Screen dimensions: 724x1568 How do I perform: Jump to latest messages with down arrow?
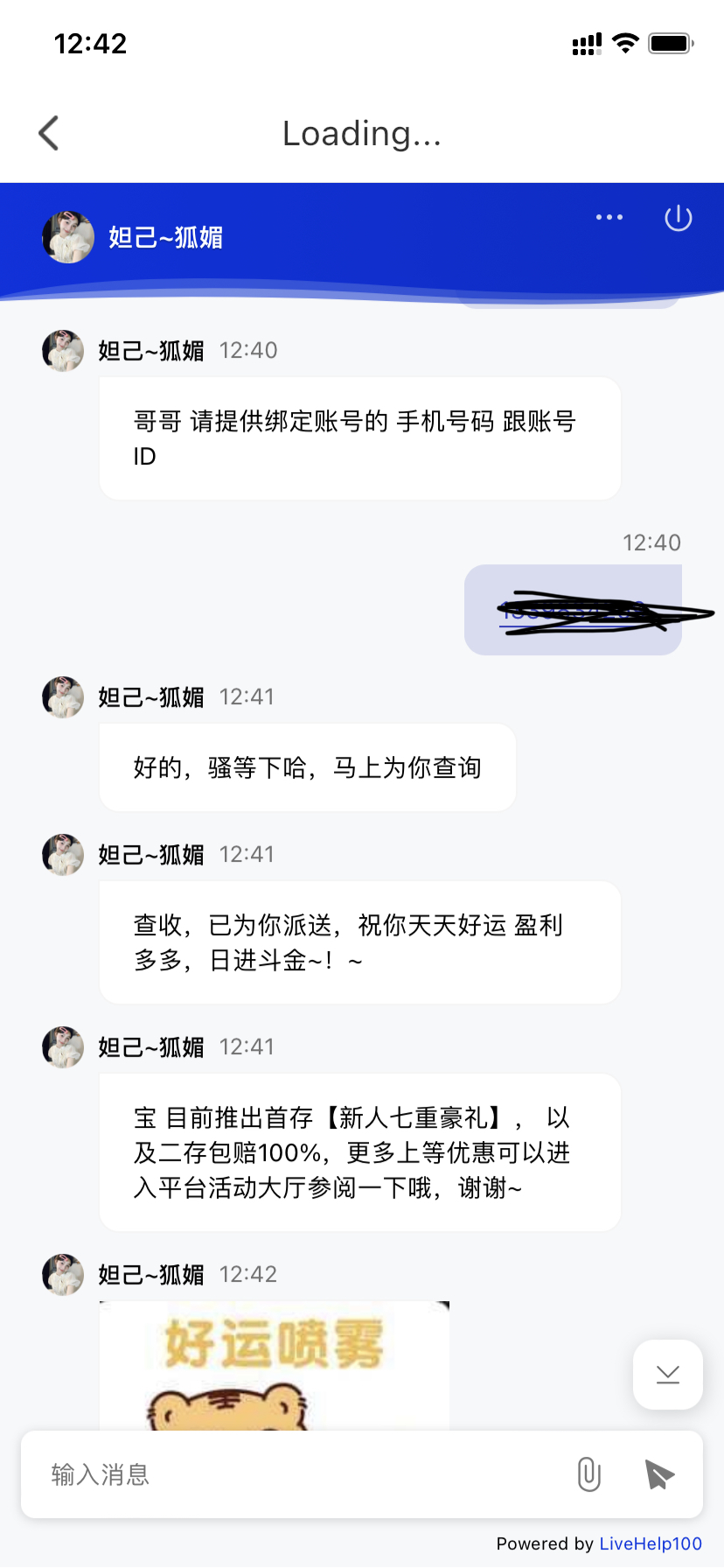668,1374
